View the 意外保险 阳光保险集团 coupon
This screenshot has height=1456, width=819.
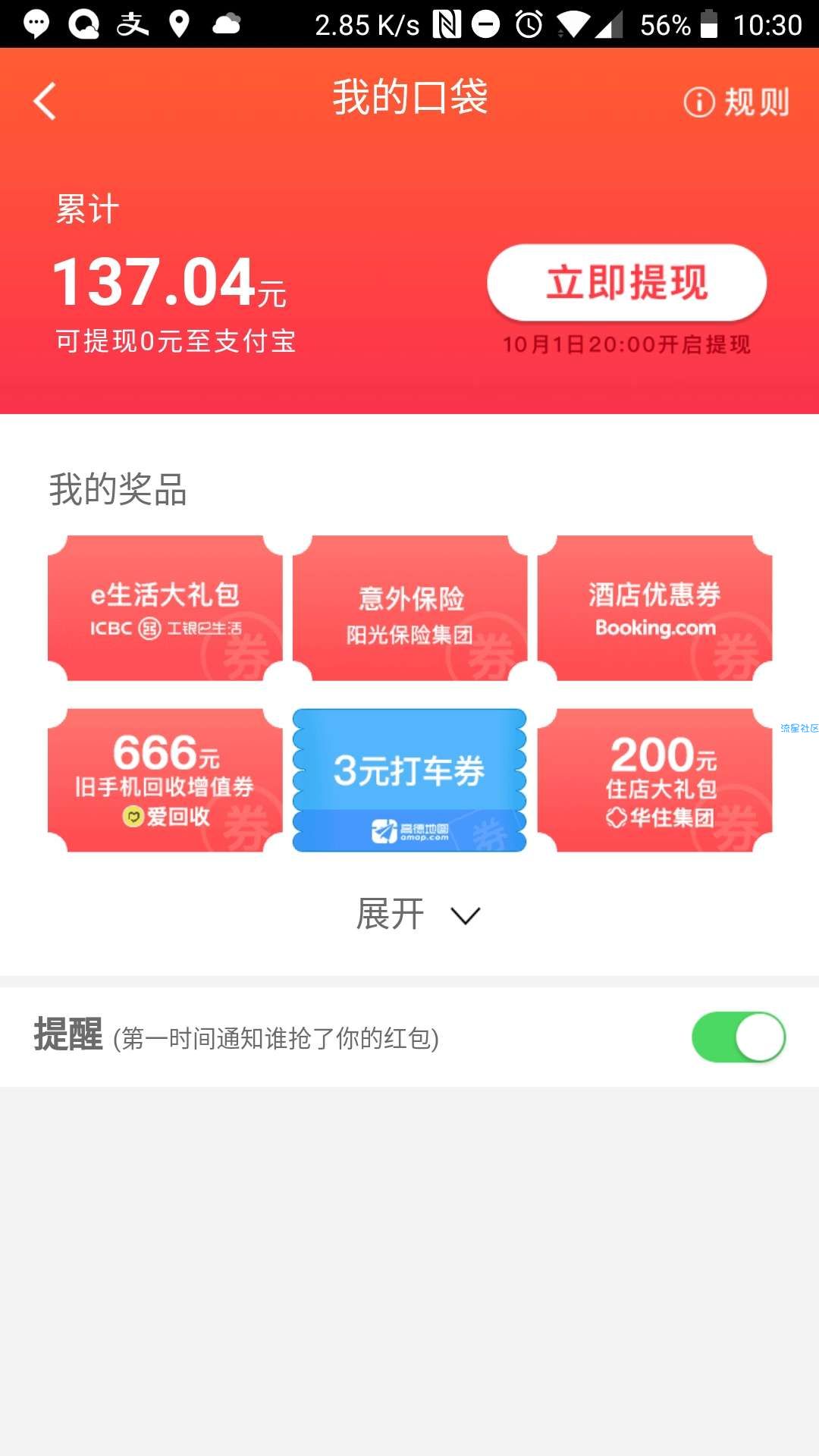click(x=409, y=608)
